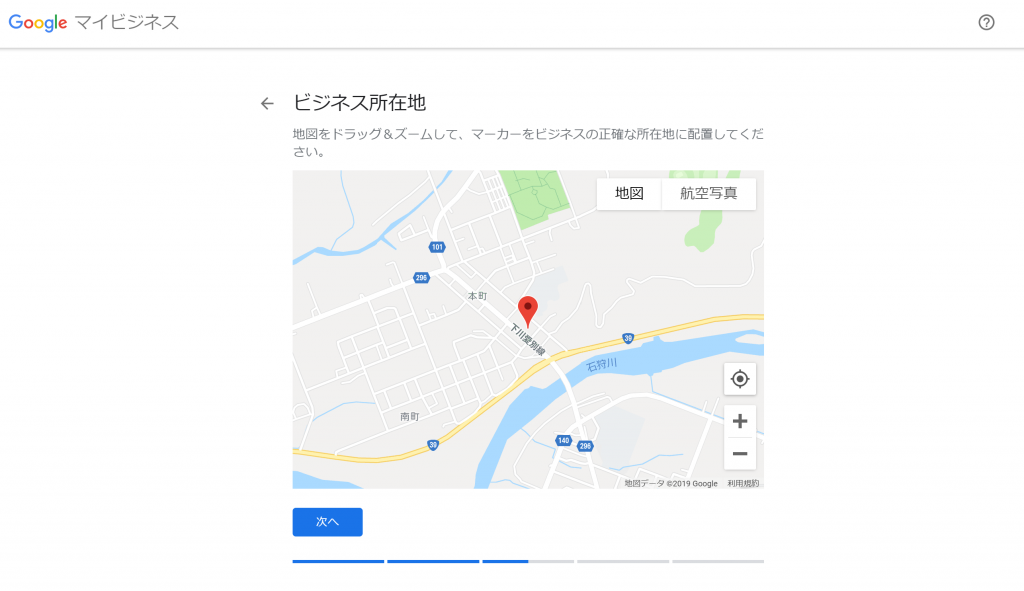Tap the red location marker
The image size is (1024, 591).
tap(528, 311)
